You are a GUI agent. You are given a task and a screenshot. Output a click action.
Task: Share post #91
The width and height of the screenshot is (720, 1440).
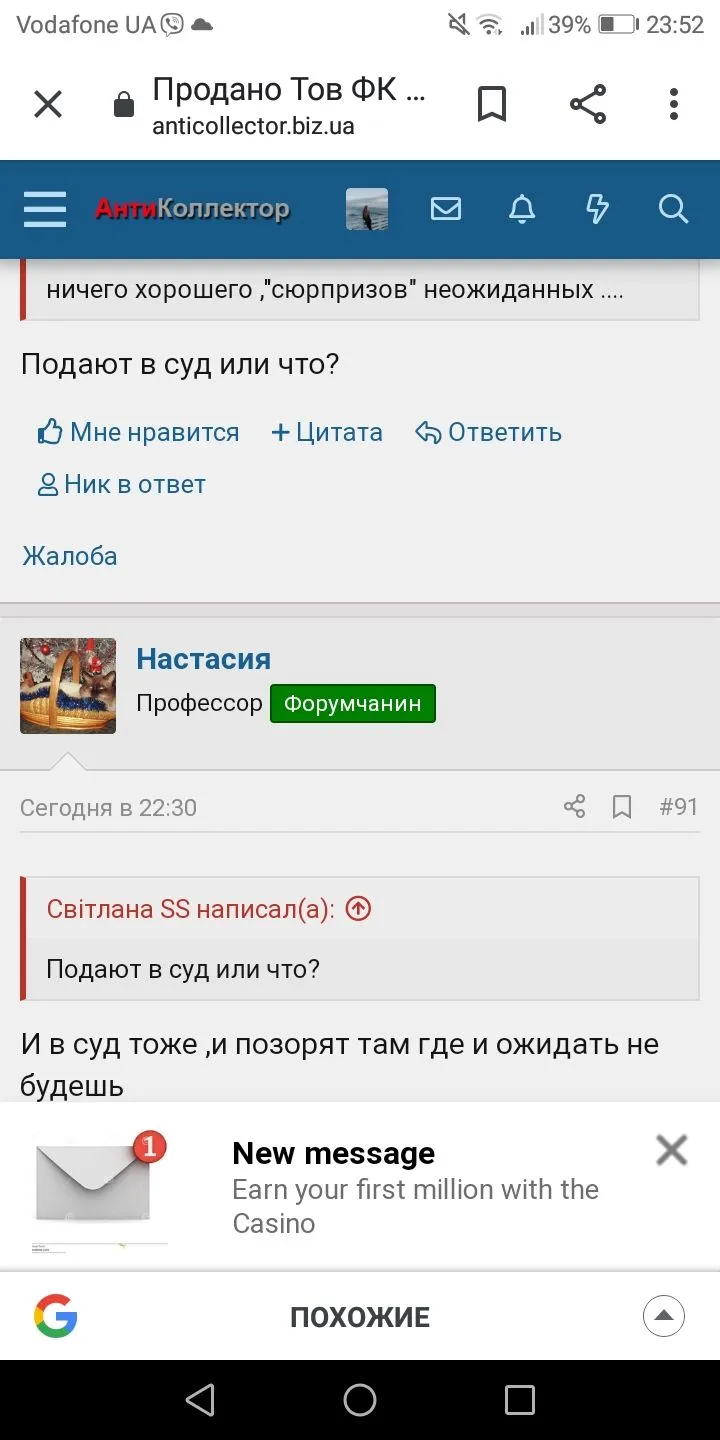pos(574,807)
